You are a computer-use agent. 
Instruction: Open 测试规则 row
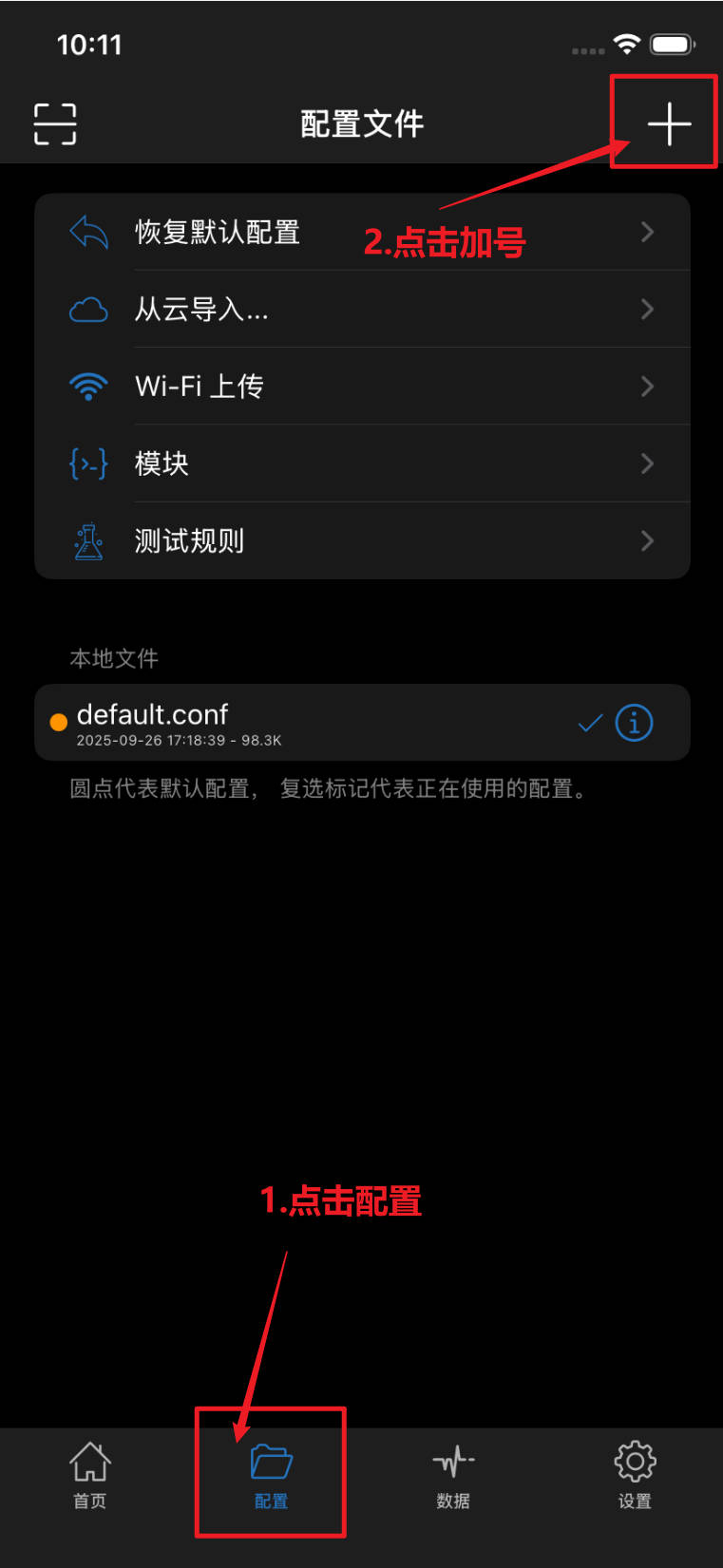click(x=361, y=540)
